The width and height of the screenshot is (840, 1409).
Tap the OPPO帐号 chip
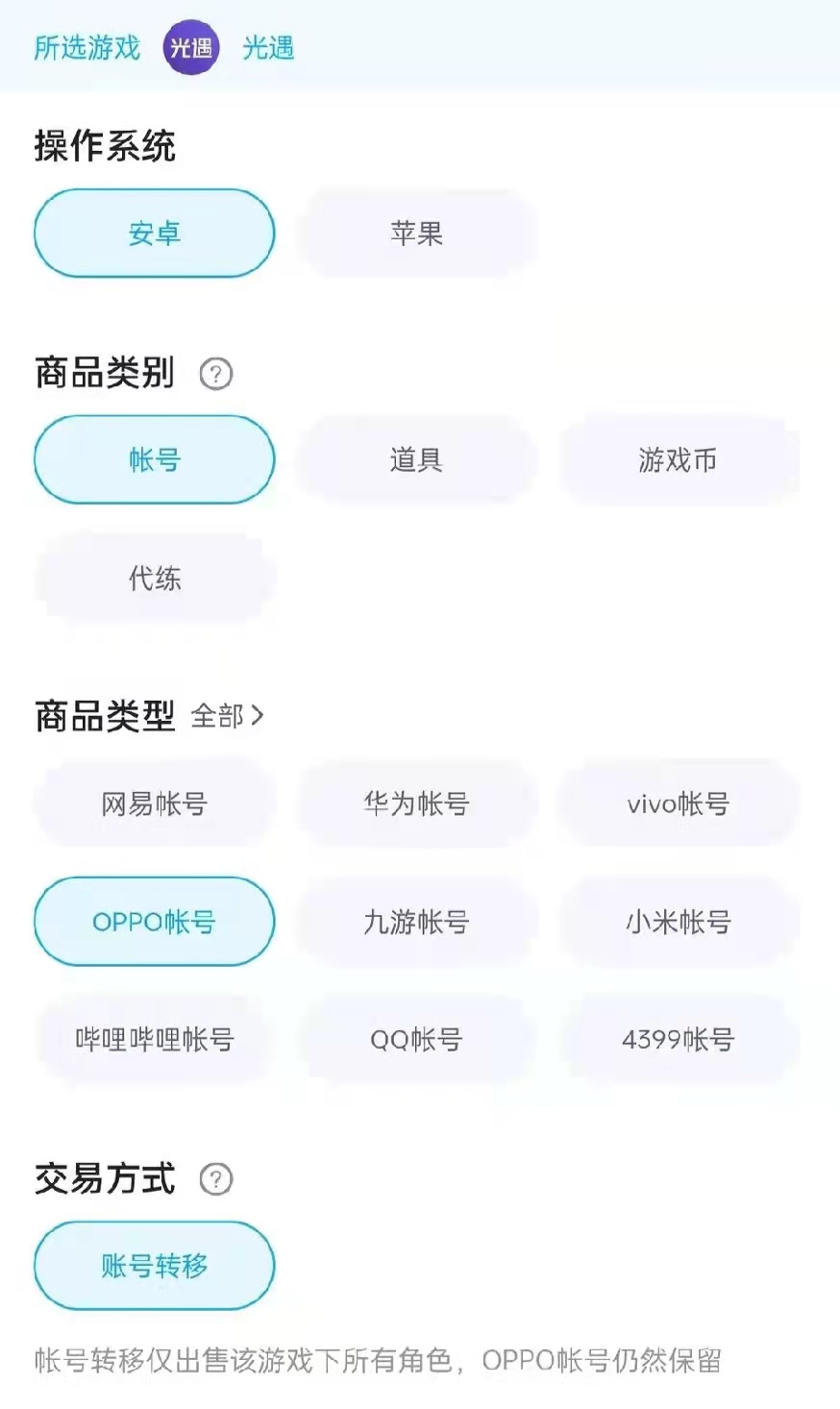tap(155, 922)
